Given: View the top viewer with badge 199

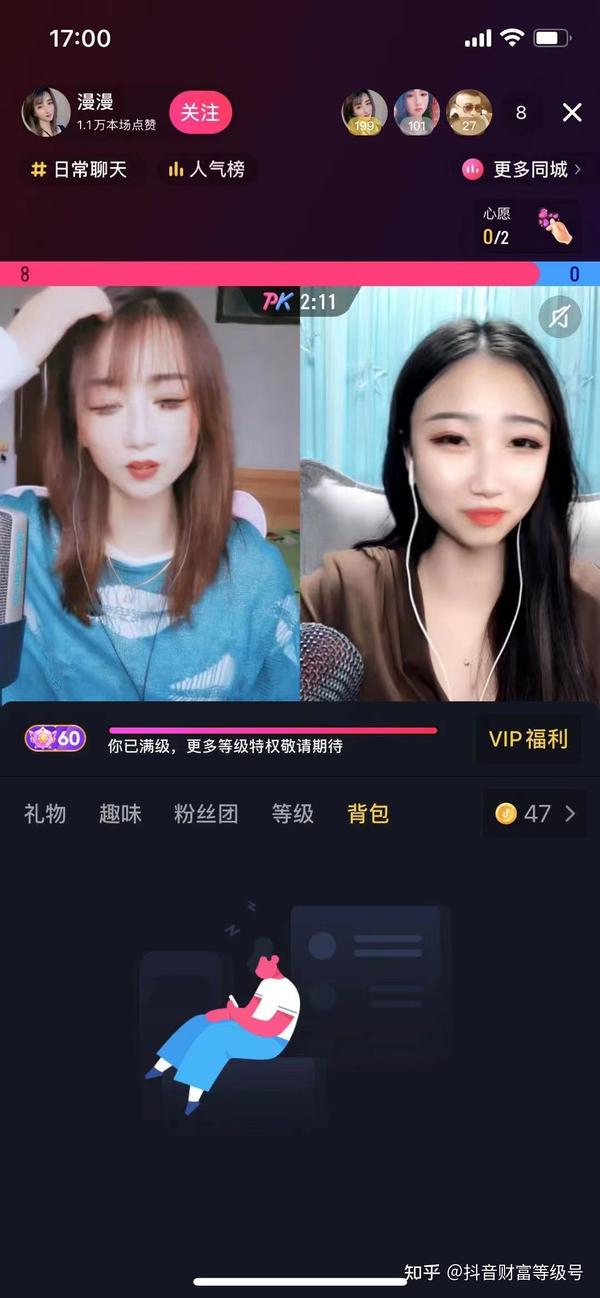Looking at the screenshot, I should pos(365,112).
